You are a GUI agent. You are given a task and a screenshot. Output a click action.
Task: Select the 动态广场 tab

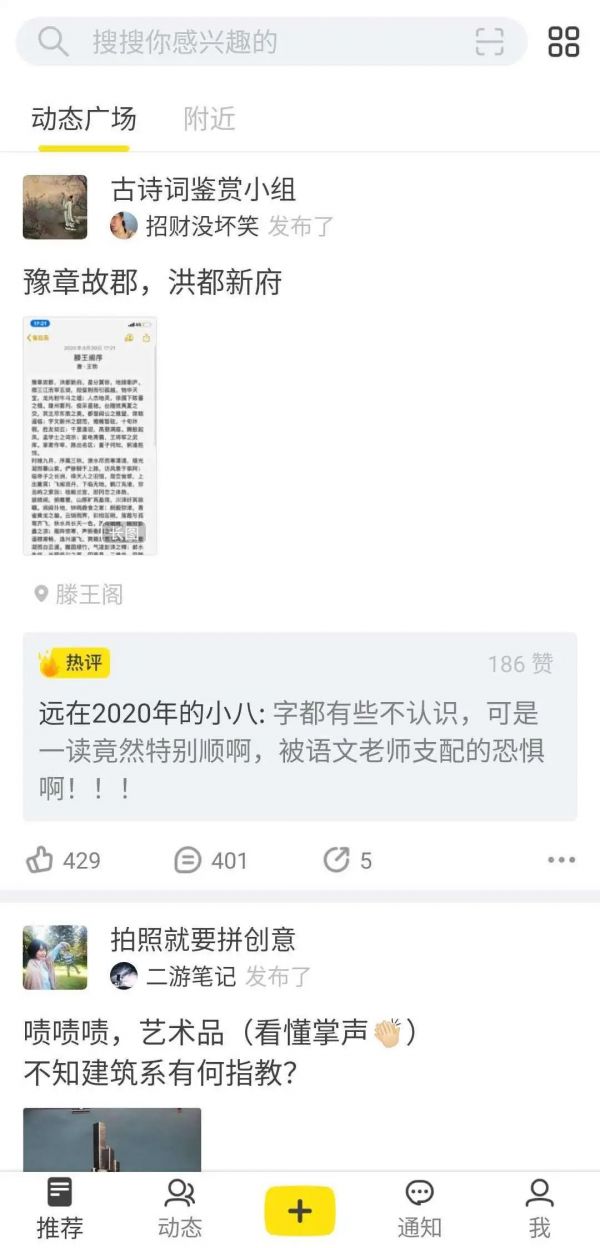84,119
